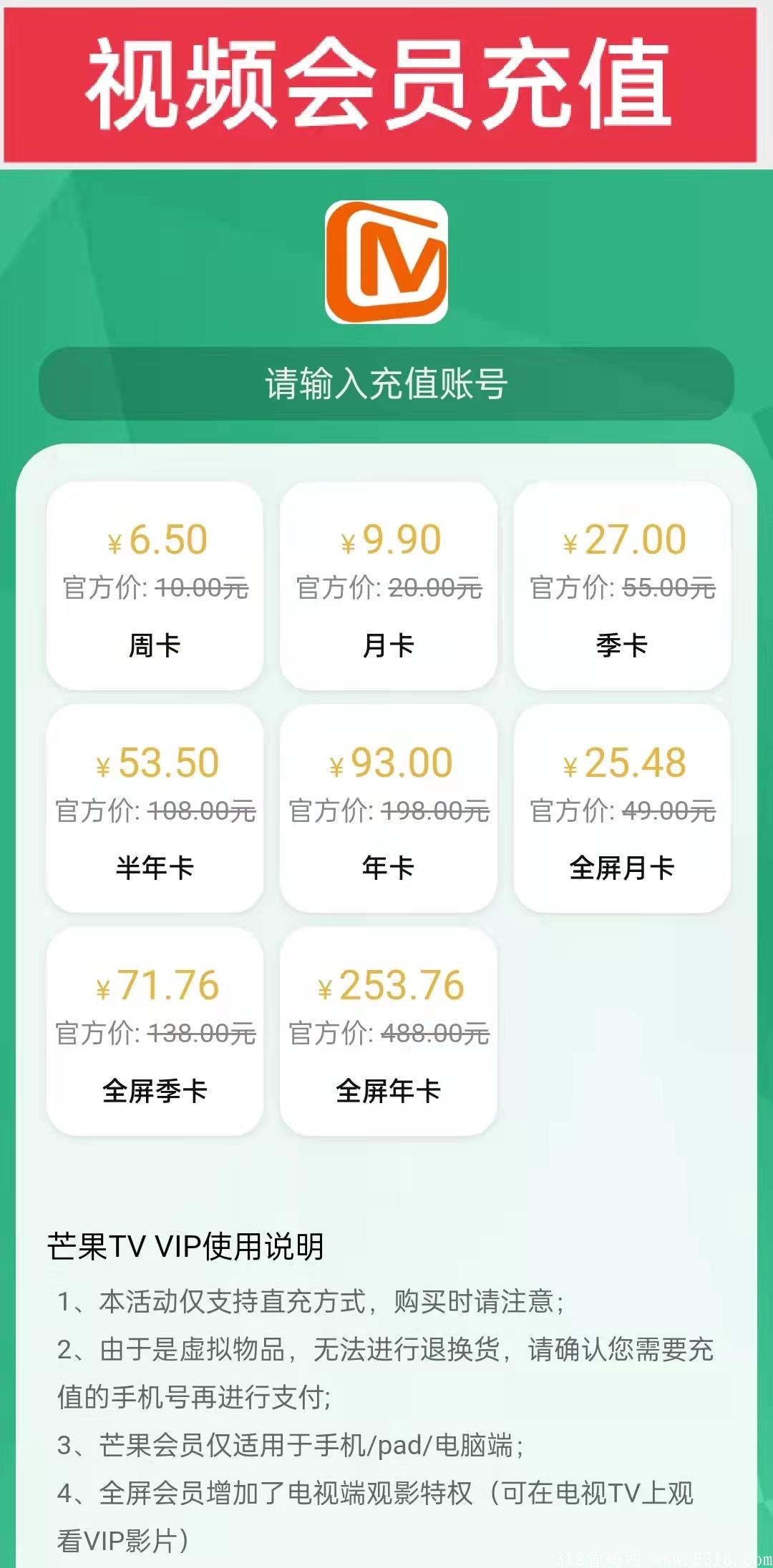Click the 全屏月卡 card label text
773x1568 pixels.
coord(621,867)
